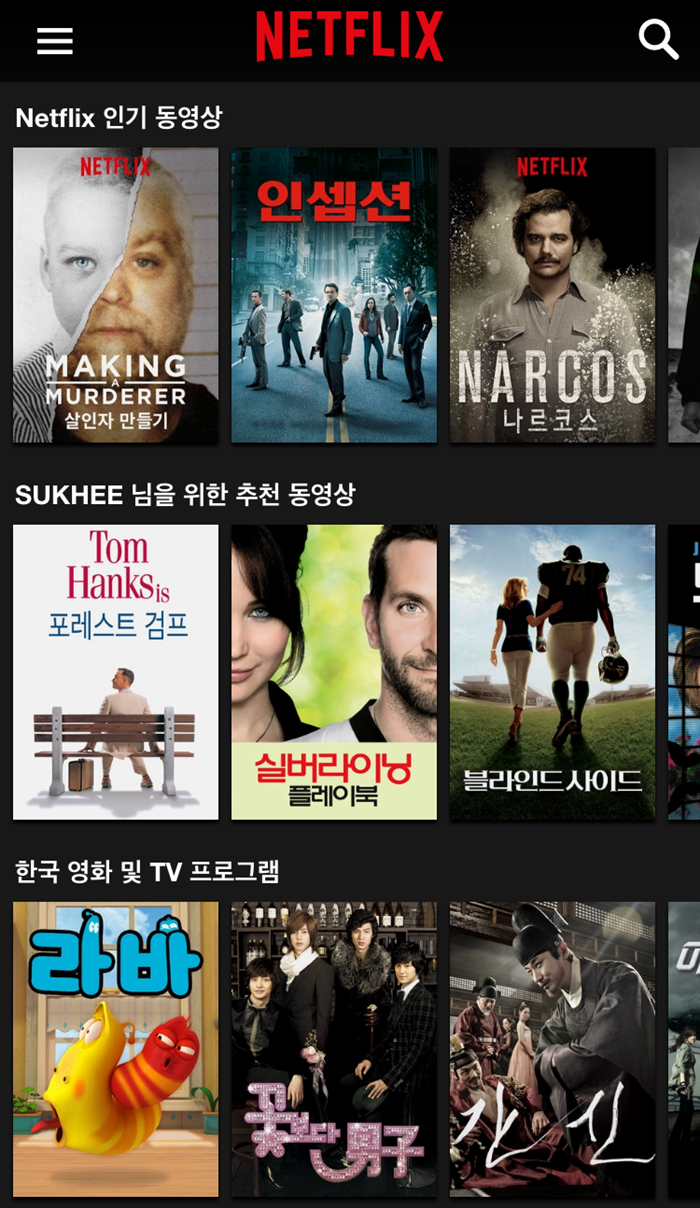The width and height of the screenshot is (700, 1208).
Task: Open the 라바 cartoon tile
Action: pos(115,1048)
